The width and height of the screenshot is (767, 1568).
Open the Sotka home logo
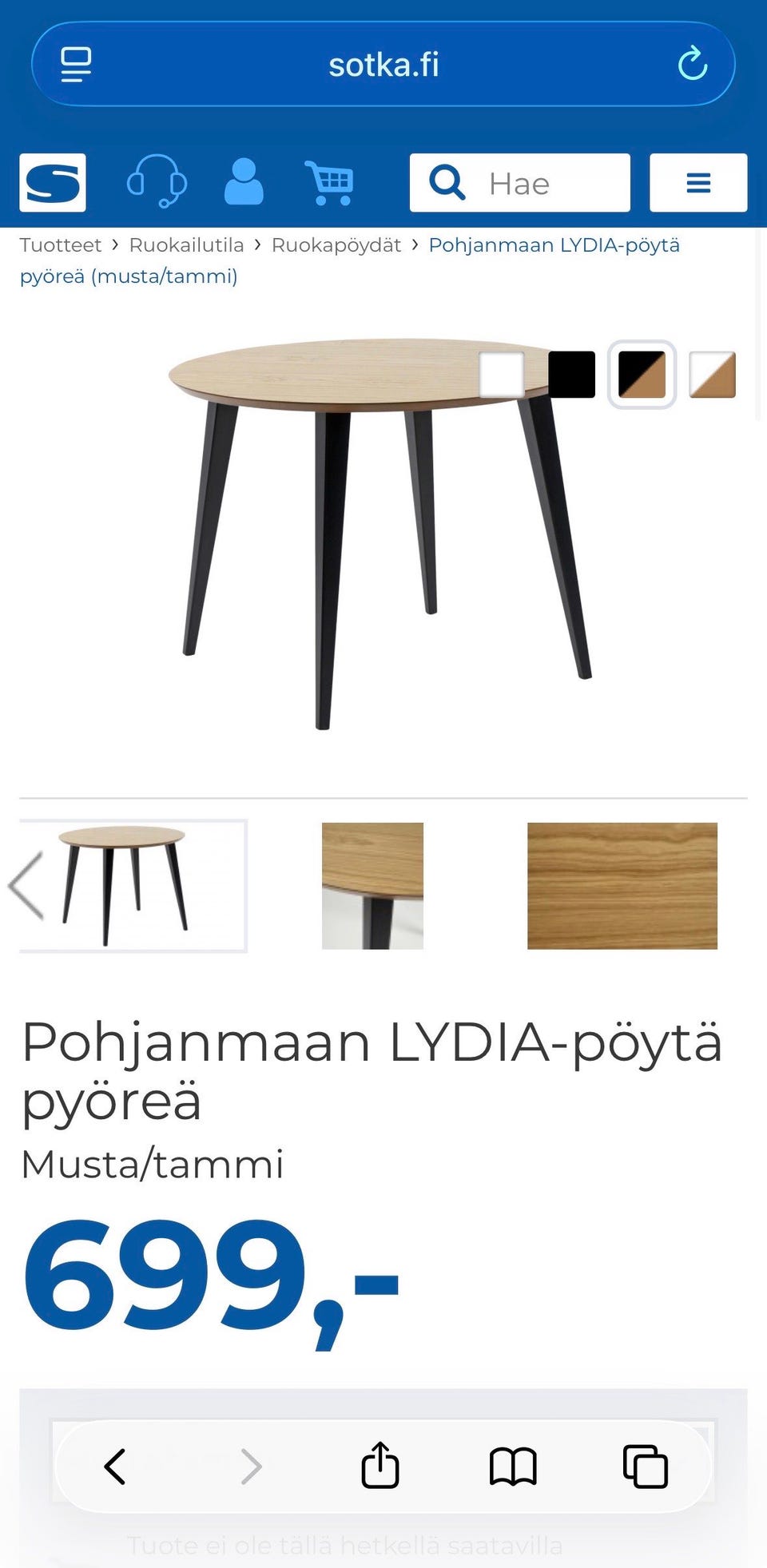pyautogui.click(x=53, y=183)
